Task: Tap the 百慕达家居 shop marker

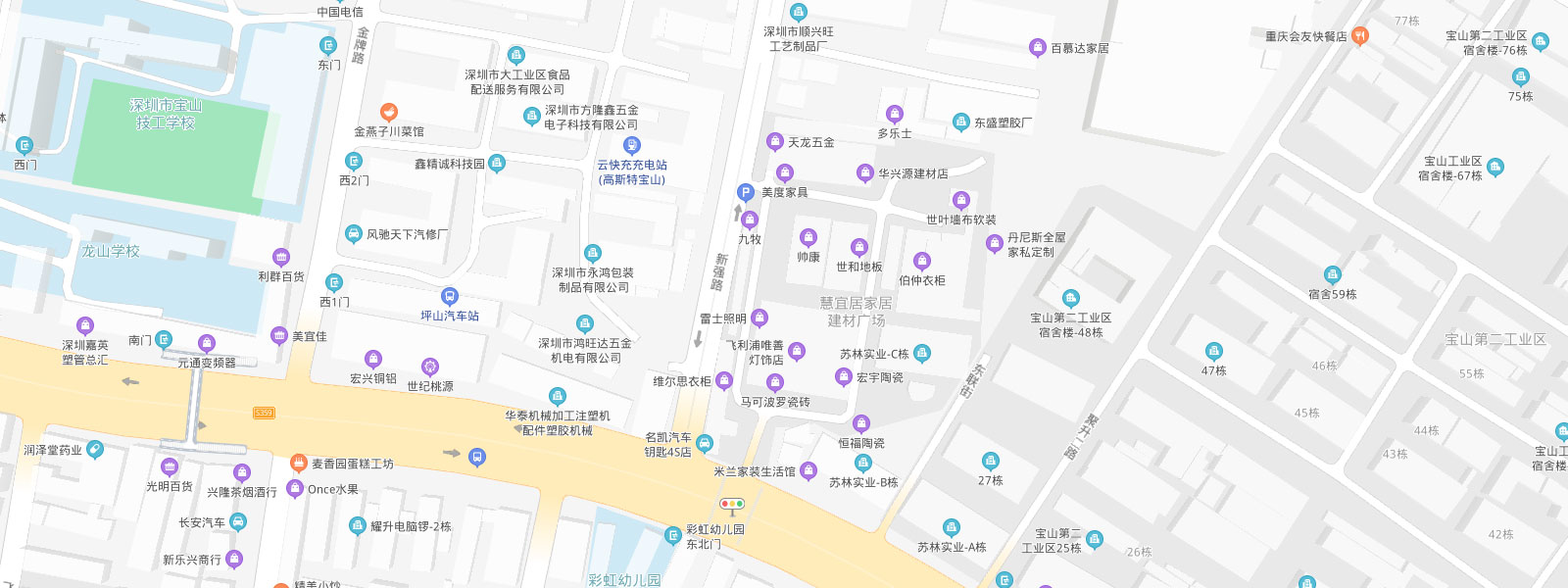Action: [x=1038, y=48]
